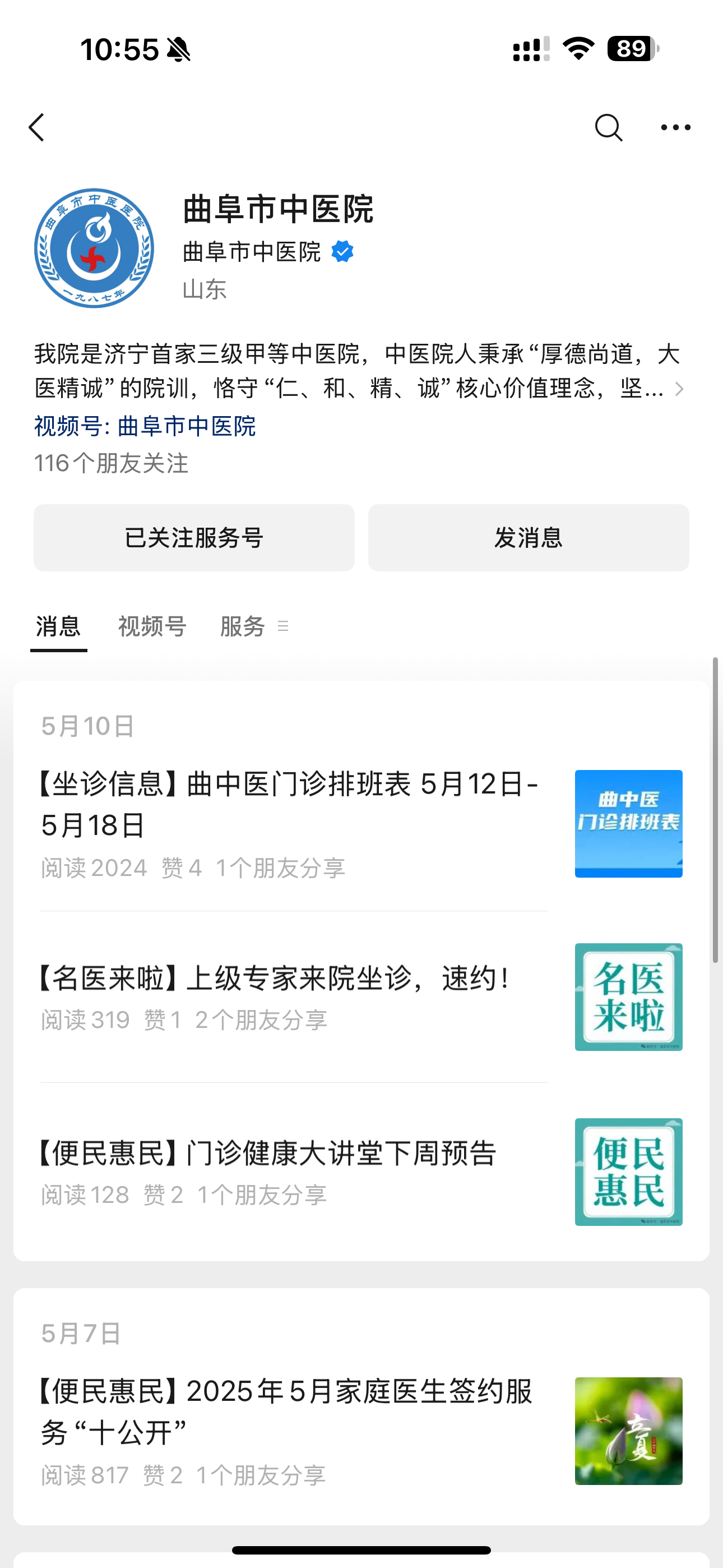Viewport: 723px width, 1568px height.
Task: Tap 发消息 to send a message
Action: (x=529, y=537)
